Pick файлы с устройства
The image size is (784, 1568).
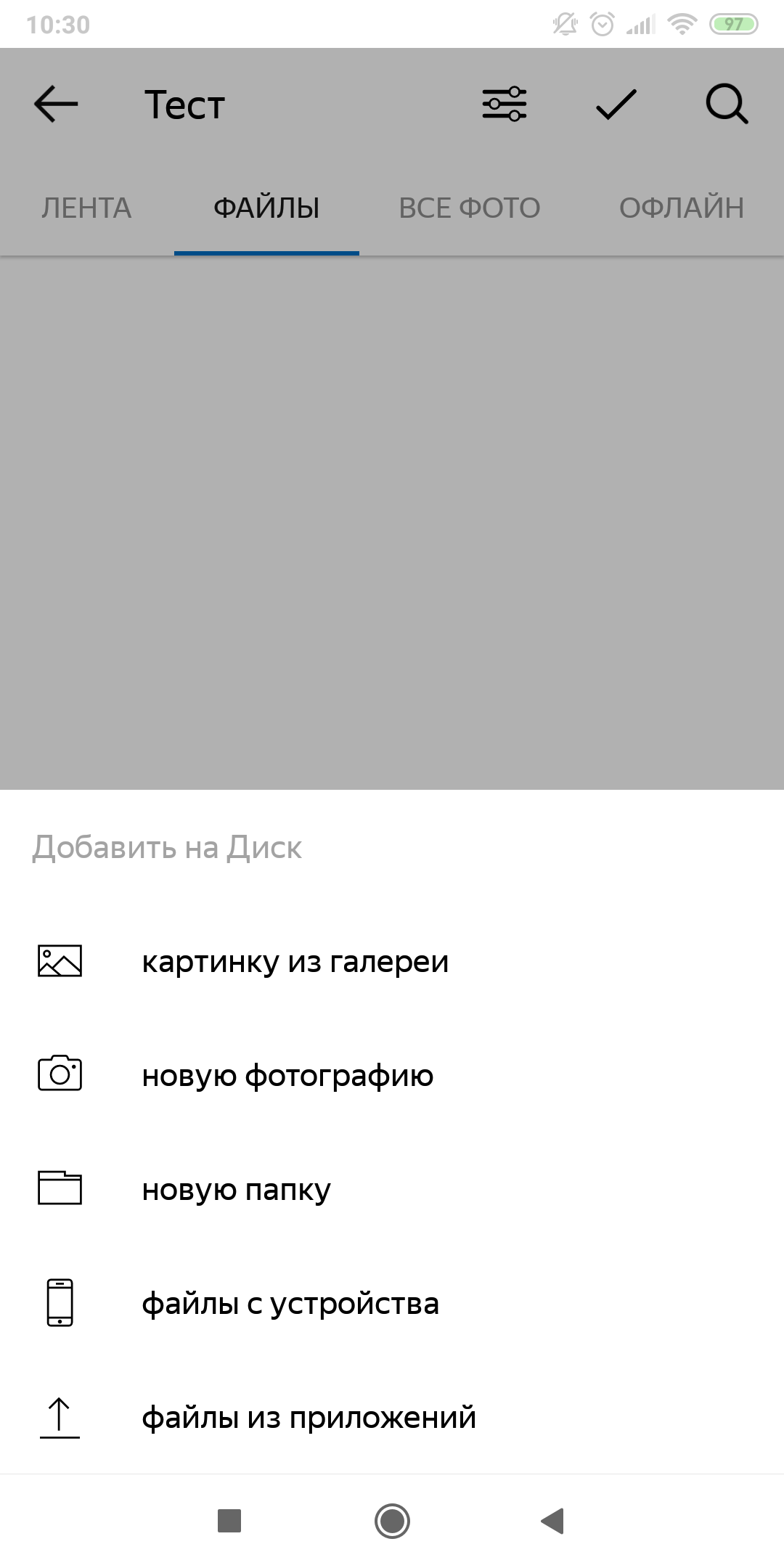point(290,1304)
